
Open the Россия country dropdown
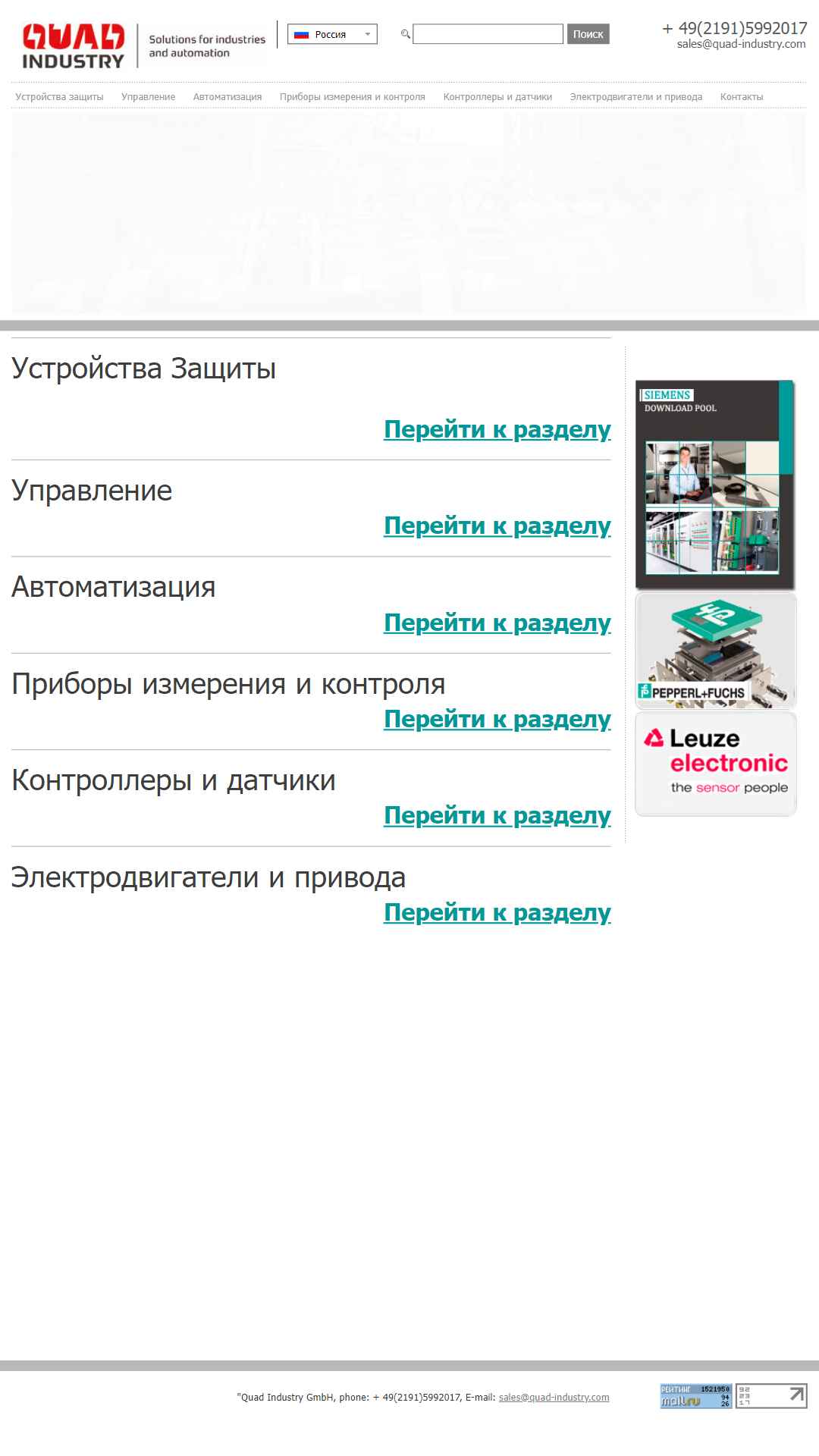(x=332, y=34)
